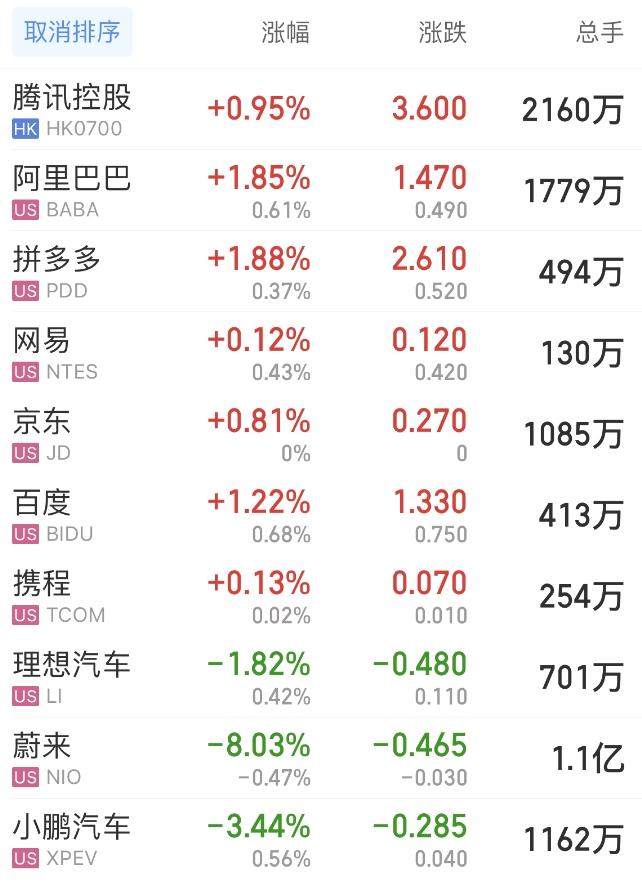Tap the 取消排序 button
This screenshot has height=886, width=642.
pos(72,32)
